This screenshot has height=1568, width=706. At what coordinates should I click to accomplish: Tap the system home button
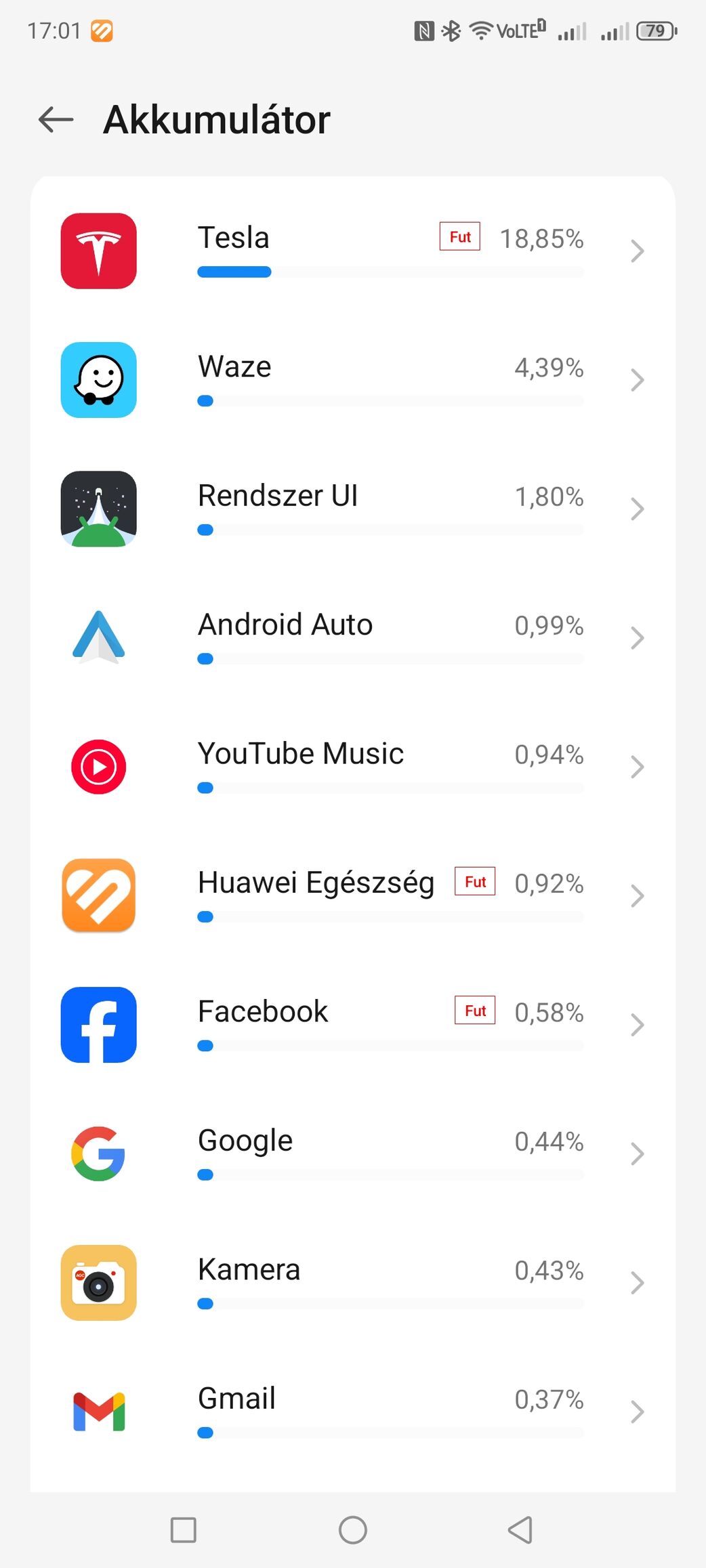[x=353, y=1529]
